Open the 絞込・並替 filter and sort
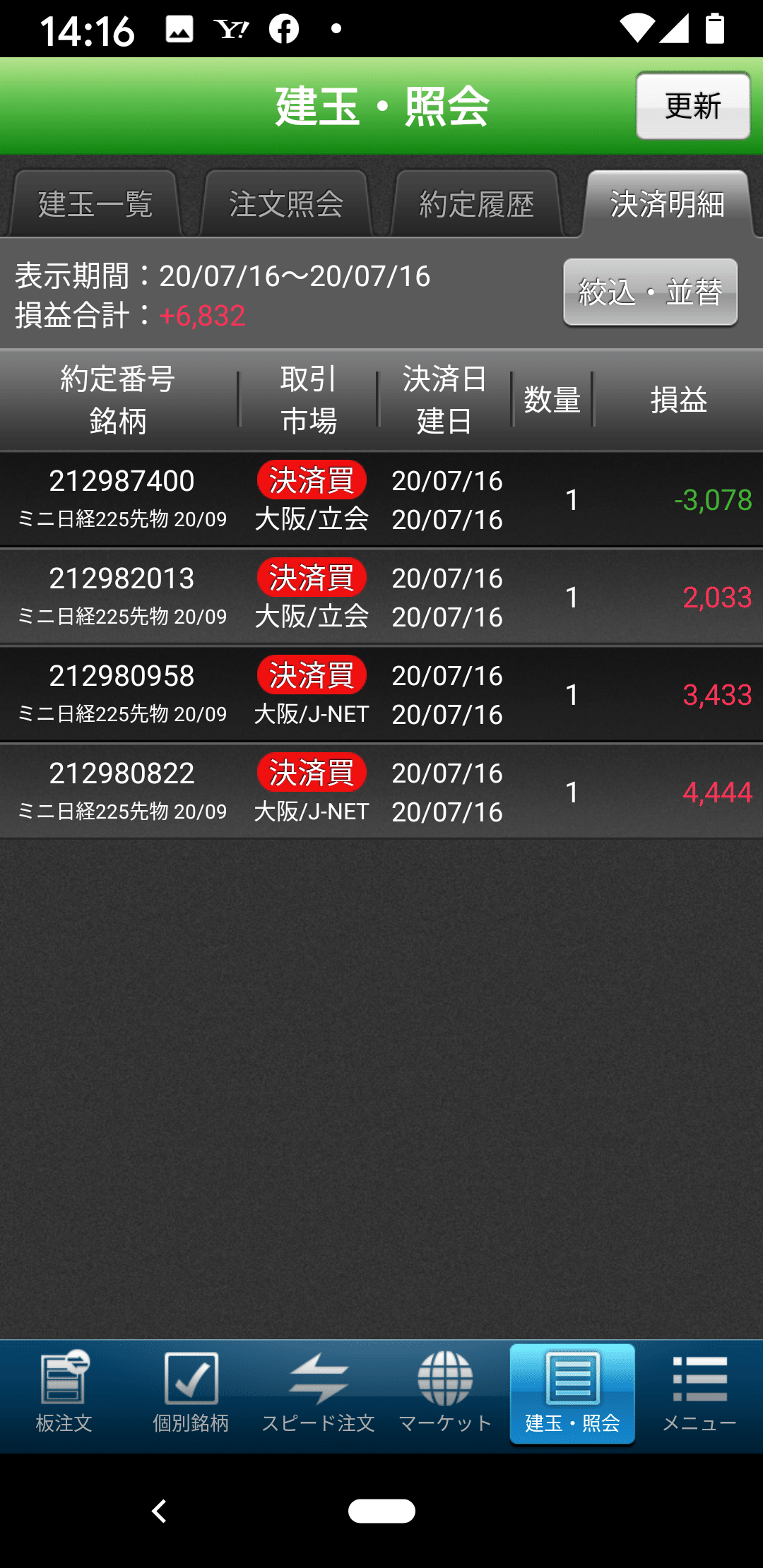The height and width of the screenshot is (1568, 763). [x=650, y=292]
